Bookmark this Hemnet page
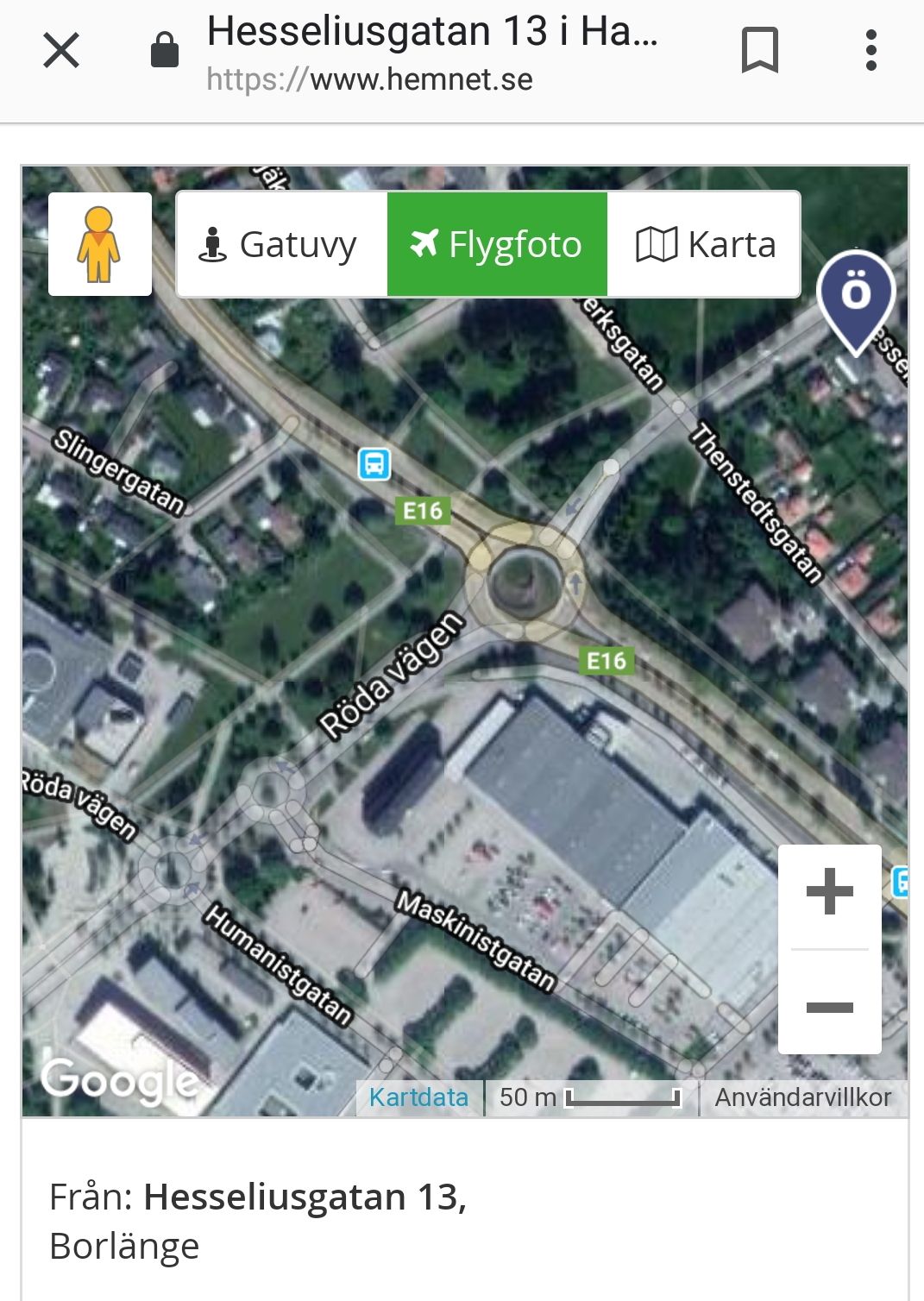Viewport: 924px width, 1301px height. tap(759, 50)
